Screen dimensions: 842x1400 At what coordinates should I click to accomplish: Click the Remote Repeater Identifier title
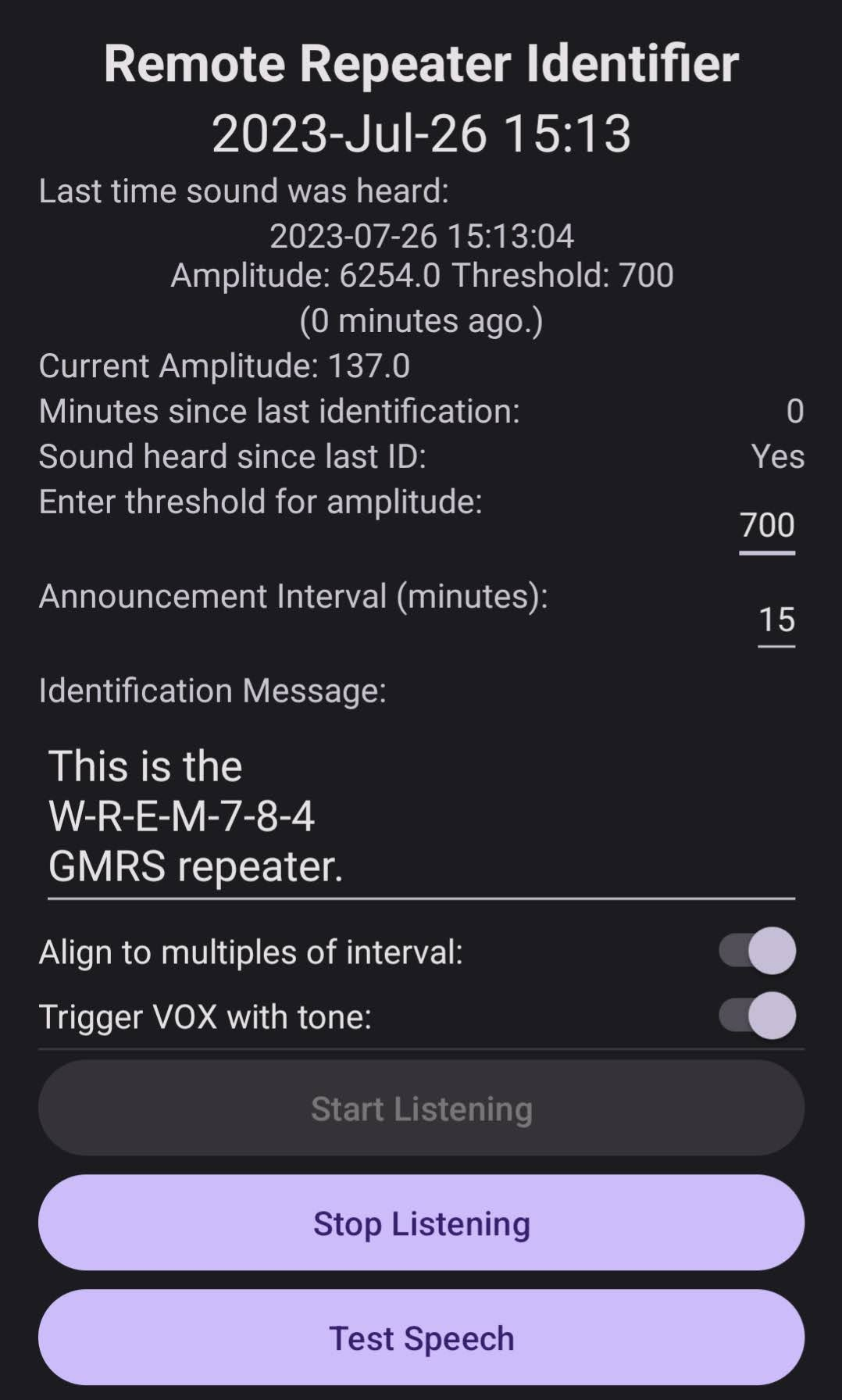pos(421,63)
